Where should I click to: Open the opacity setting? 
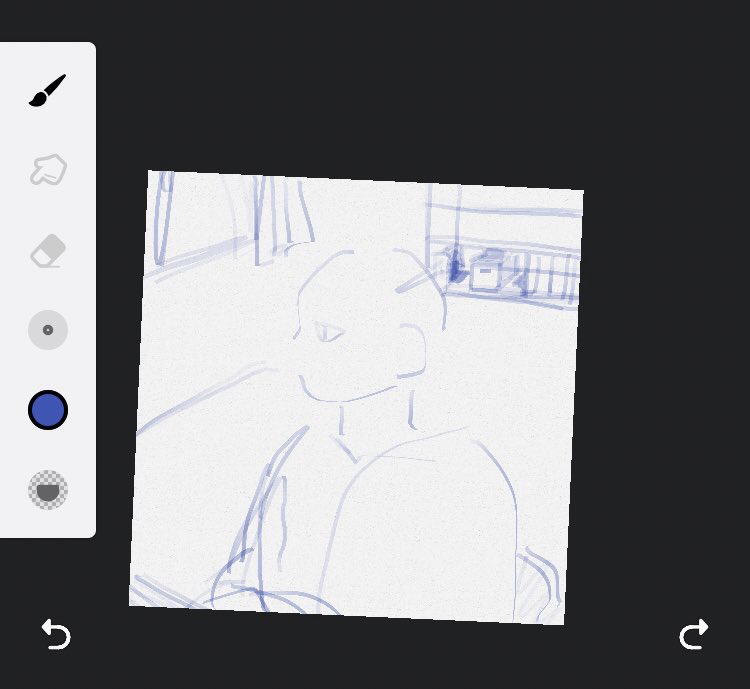(47, 490)
